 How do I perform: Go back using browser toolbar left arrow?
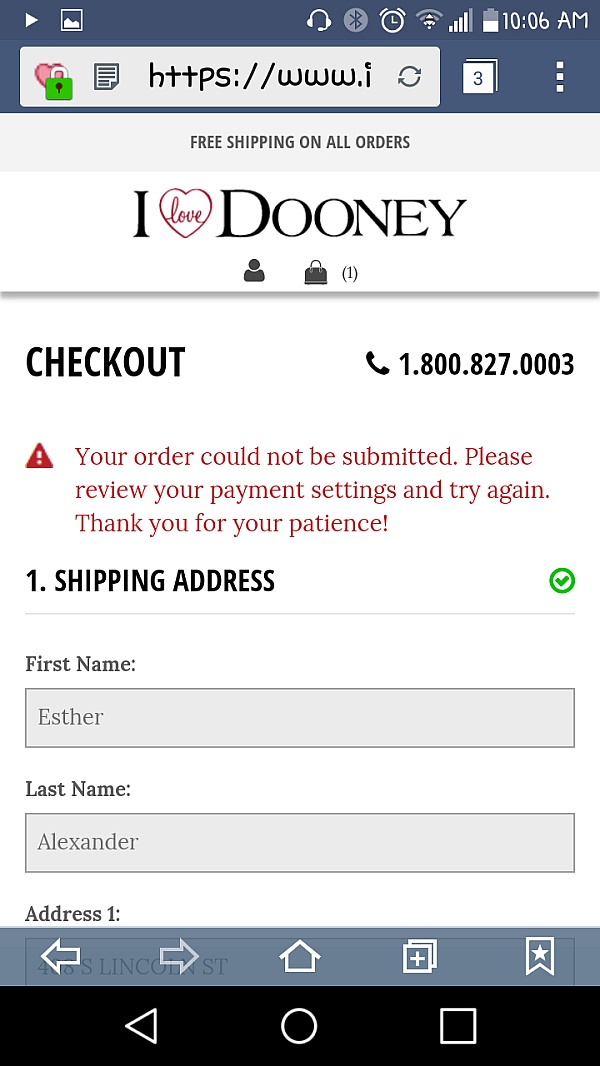coord(61,956)
